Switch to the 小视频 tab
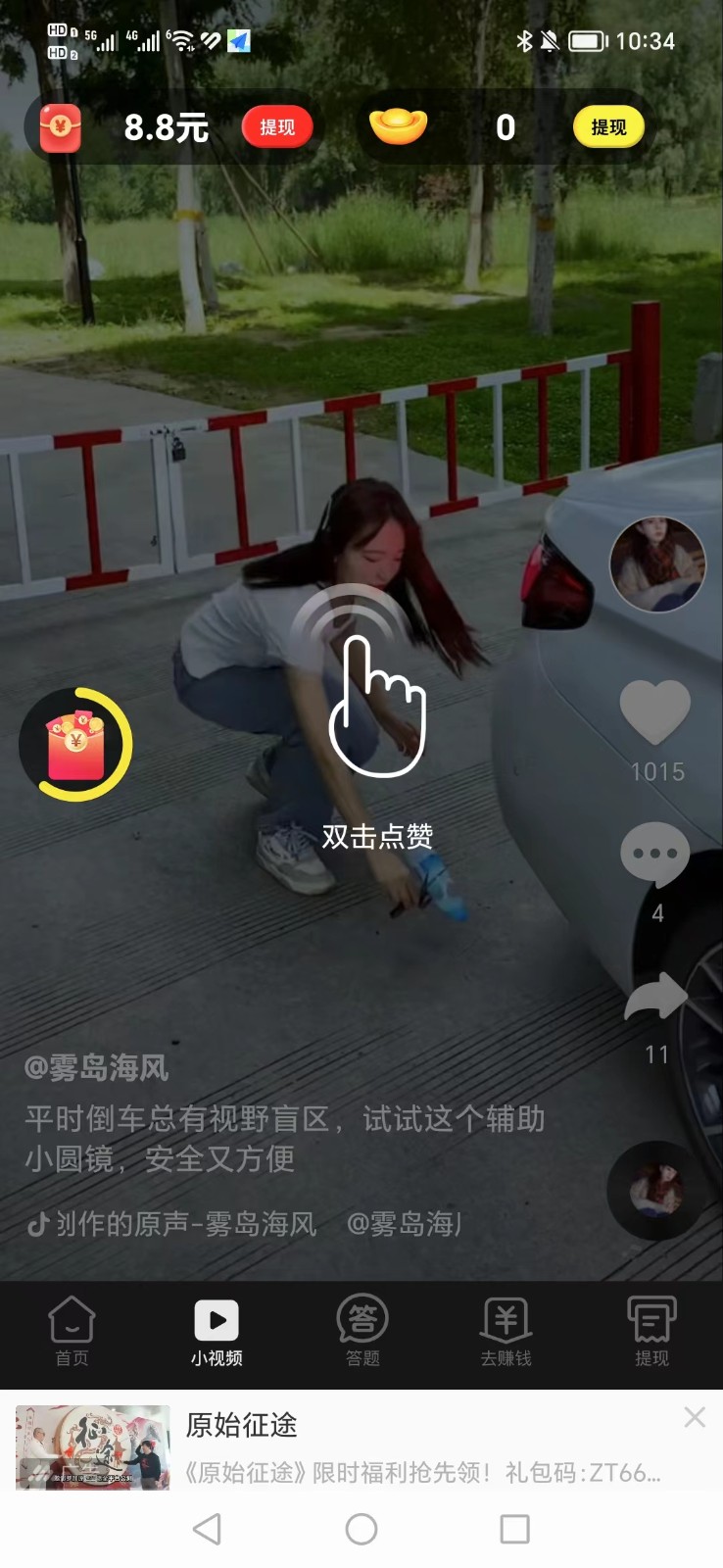This screenshot has width=723, height=1568. pyautogui.click(x=217, y=1331)
